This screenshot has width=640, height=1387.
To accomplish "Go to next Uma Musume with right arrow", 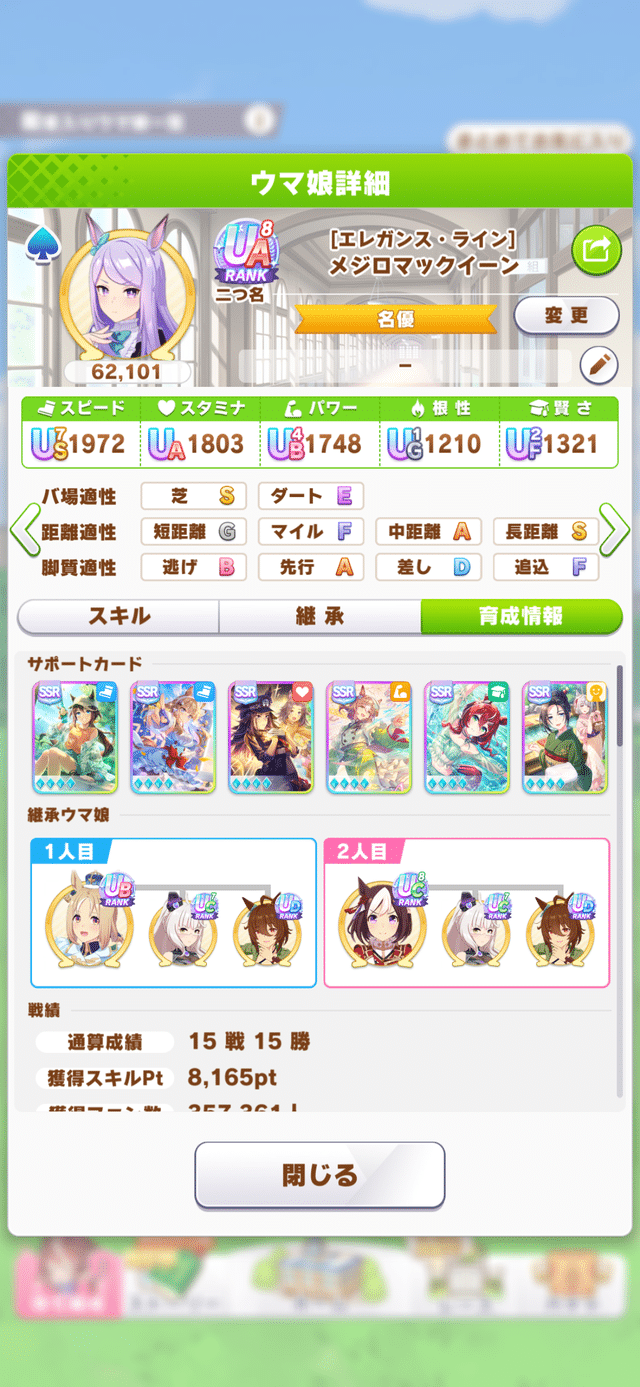I will 613,531.
